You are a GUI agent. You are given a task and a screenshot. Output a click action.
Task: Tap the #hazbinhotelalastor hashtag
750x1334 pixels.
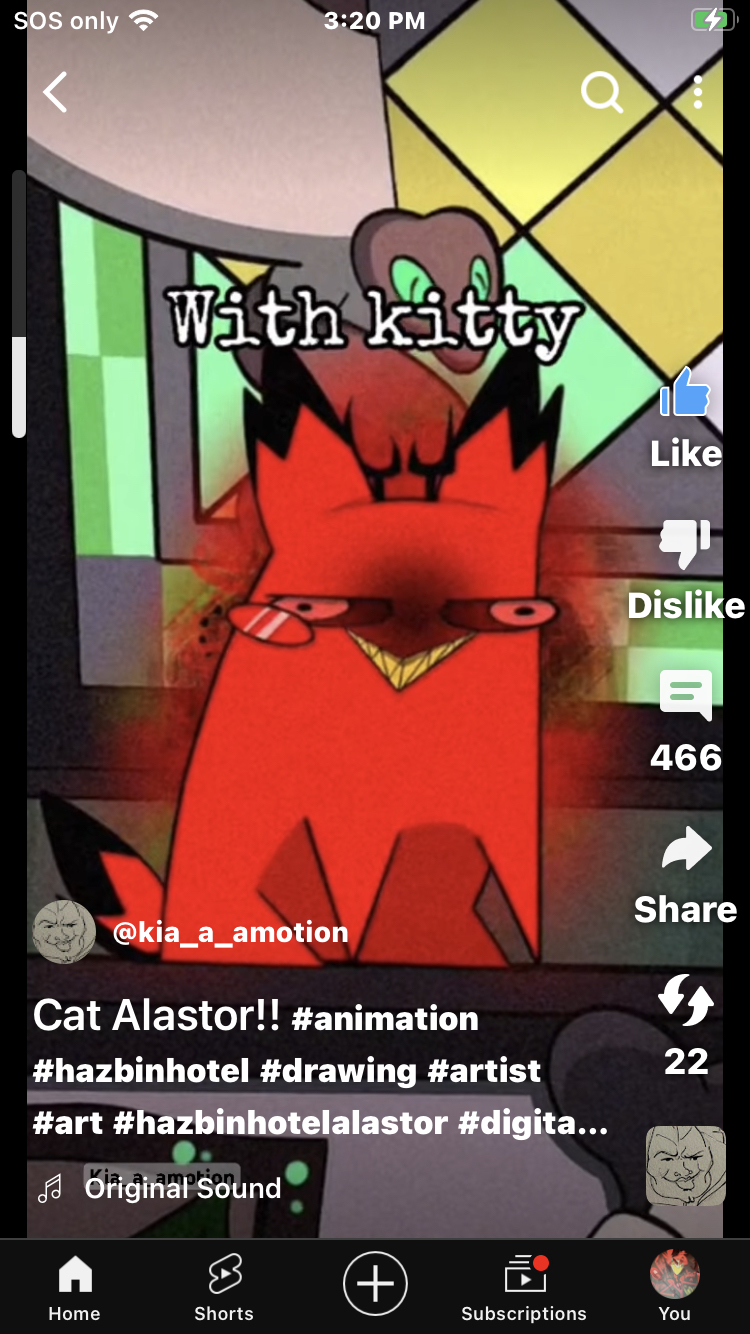coord(280,1123)
